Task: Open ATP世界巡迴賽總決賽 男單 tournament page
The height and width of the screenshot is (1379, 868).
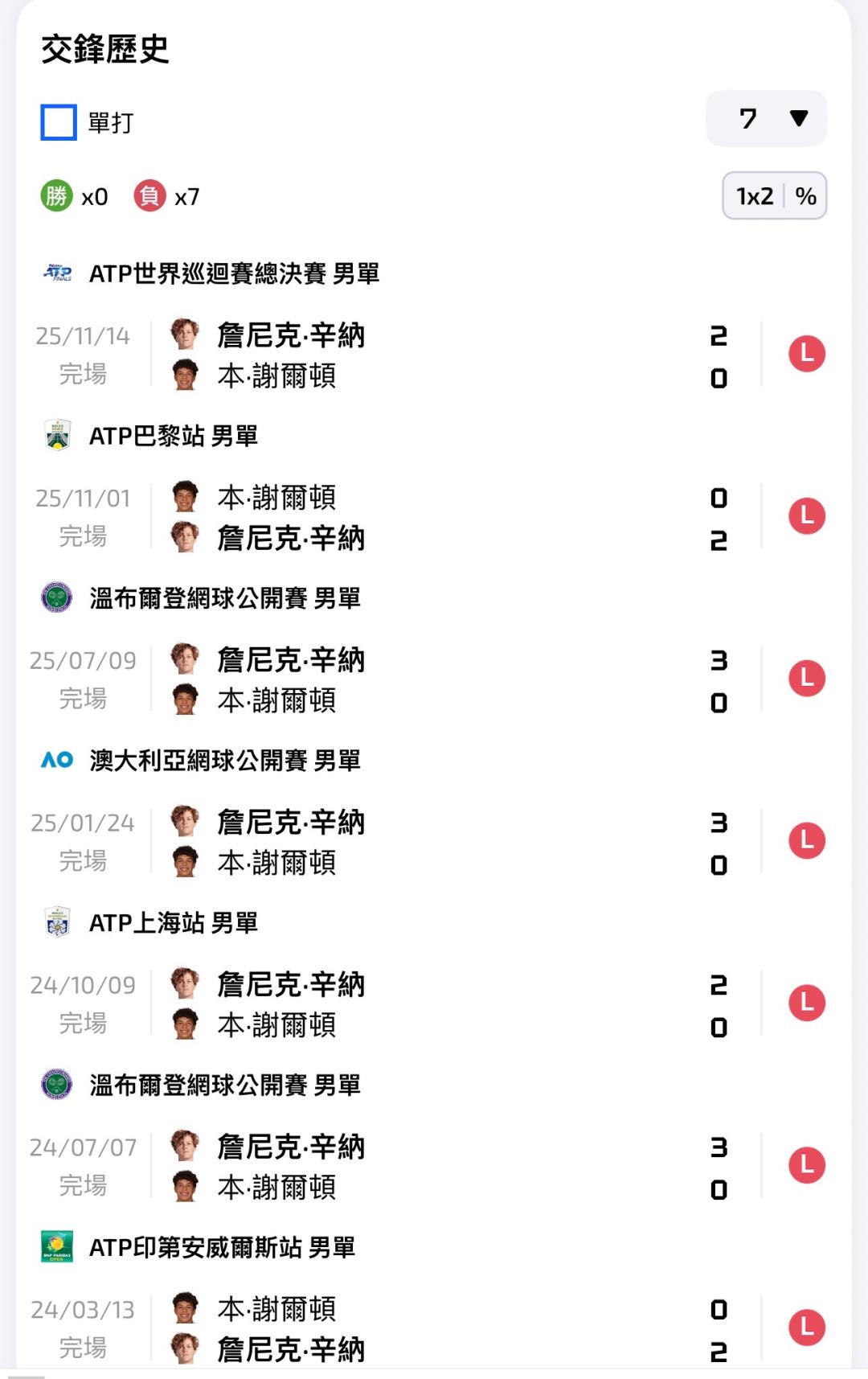Action: click(x=233, y=274)
